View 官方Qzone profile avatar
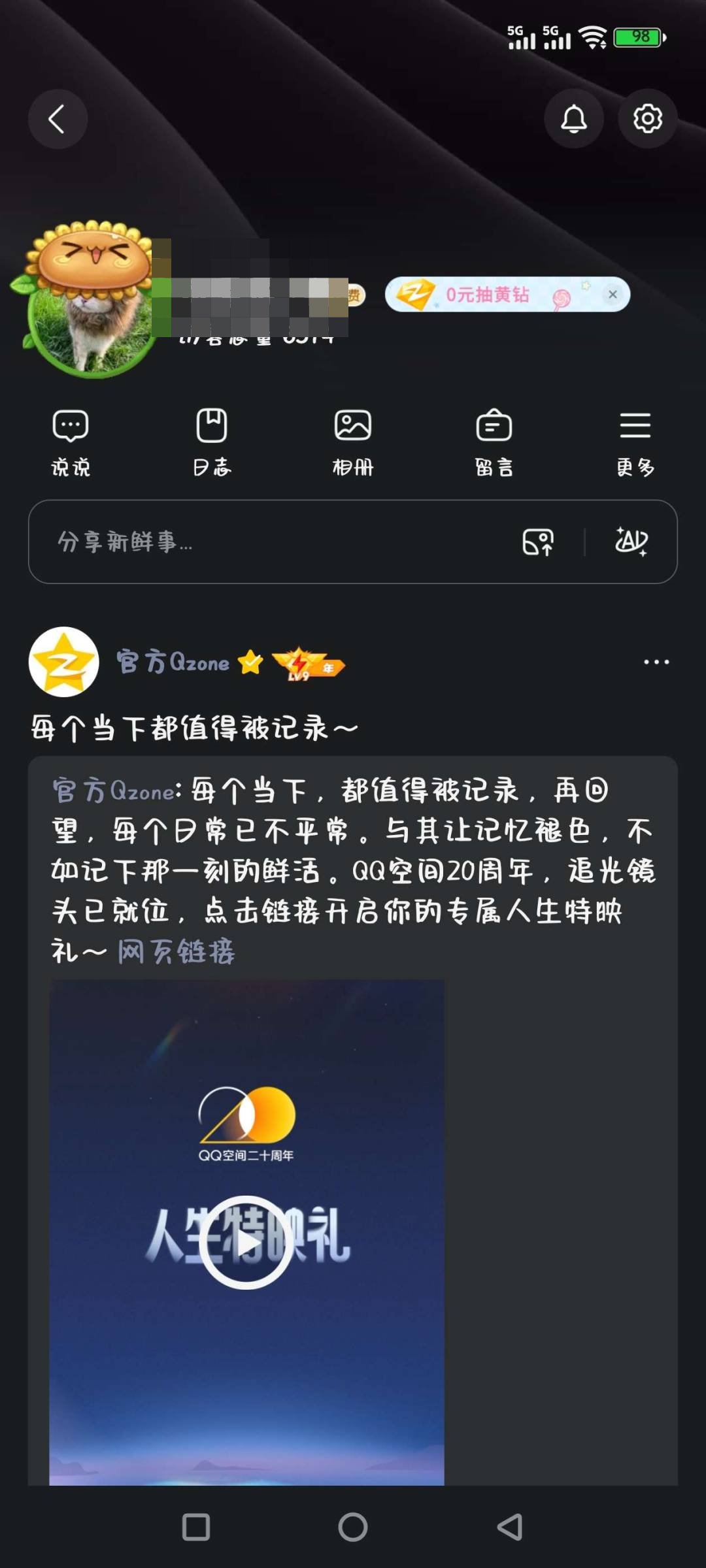The height and width of the screenshot is (1568, 706). tap(63, 662)
